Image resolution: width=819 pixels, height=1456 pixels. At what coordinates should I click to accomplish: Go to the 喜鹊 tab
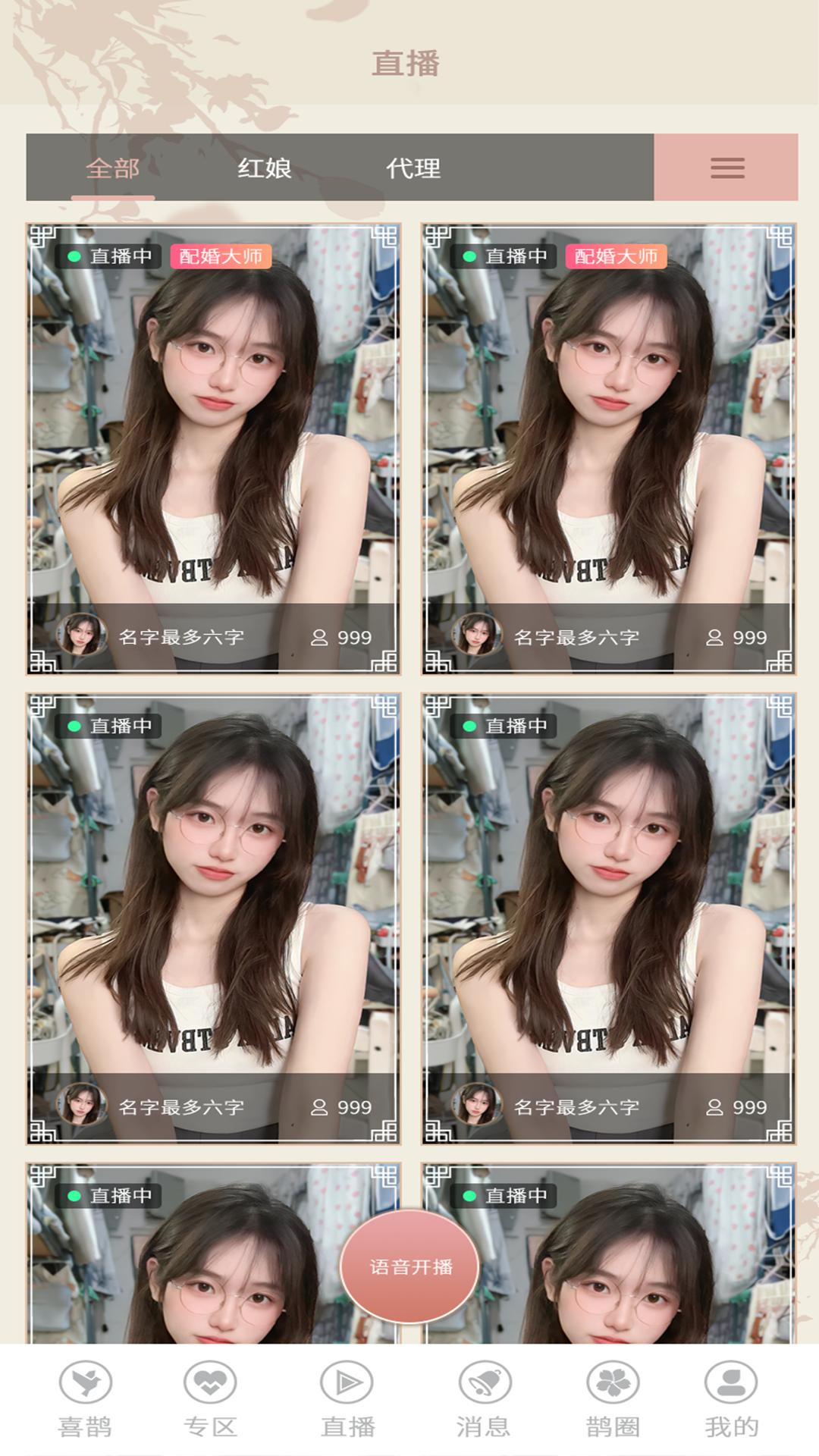click(x=85, y=1400)
